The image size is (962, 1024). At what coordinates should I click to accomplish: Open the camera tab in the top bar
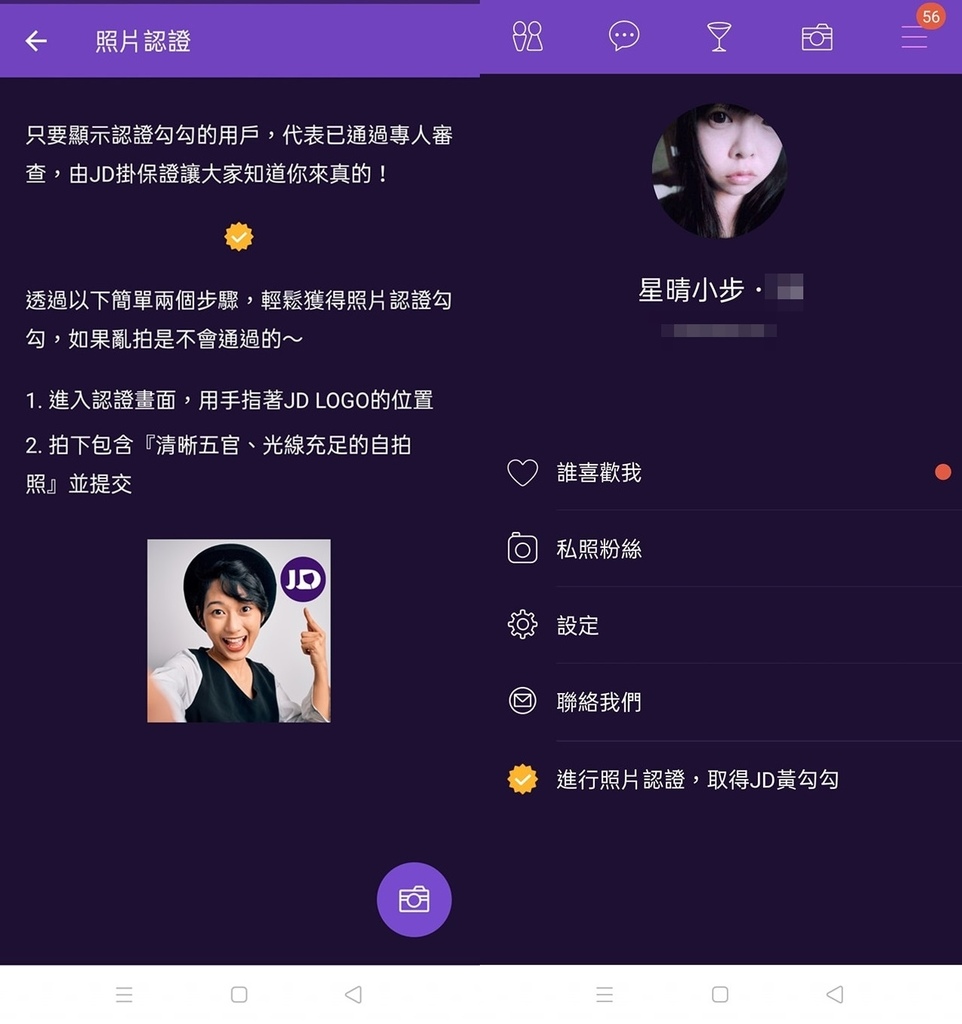pyautogui.click(x=817, y=37)
